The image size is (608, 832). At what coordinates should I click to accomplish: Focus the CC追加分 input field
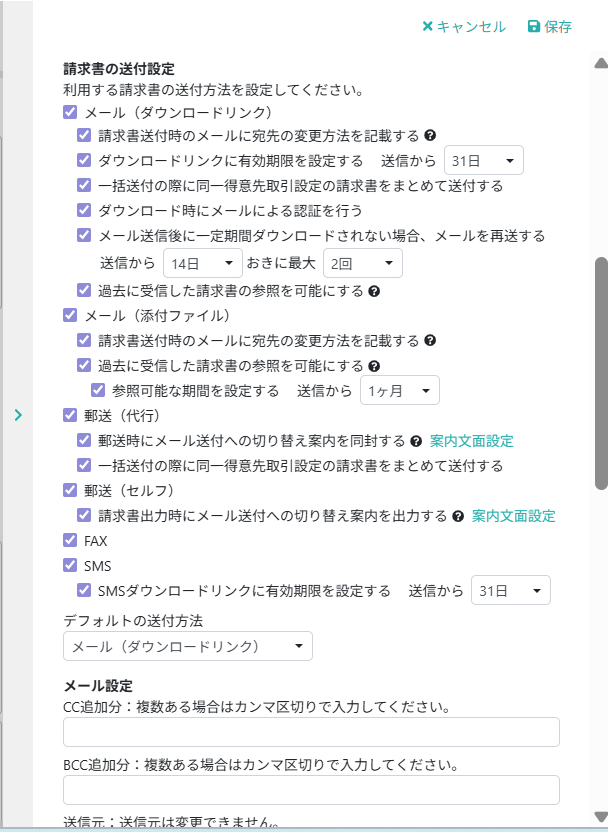pos(311,732)
